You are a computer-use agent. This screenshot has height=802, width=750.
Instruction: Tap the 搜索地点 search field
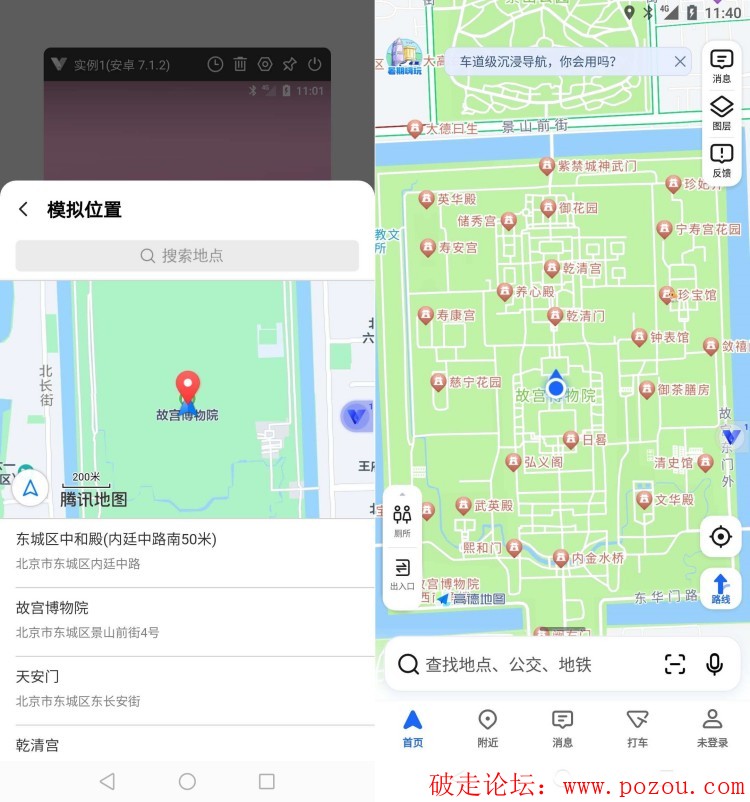[187, 256]
